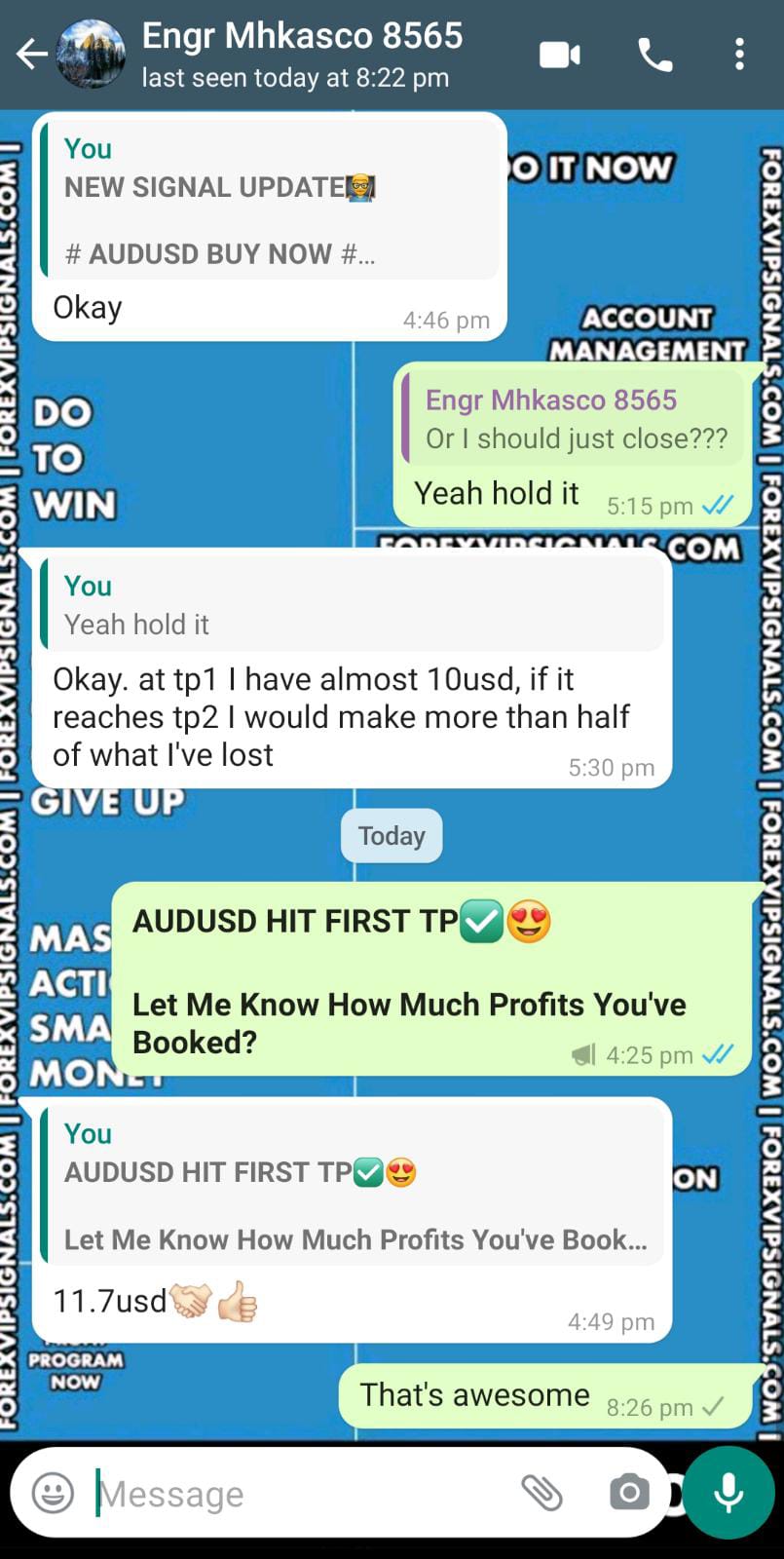The width and height of the screenshot is (784, 1559).
Task: Open the emoji picker
Action: (53, 1492)
